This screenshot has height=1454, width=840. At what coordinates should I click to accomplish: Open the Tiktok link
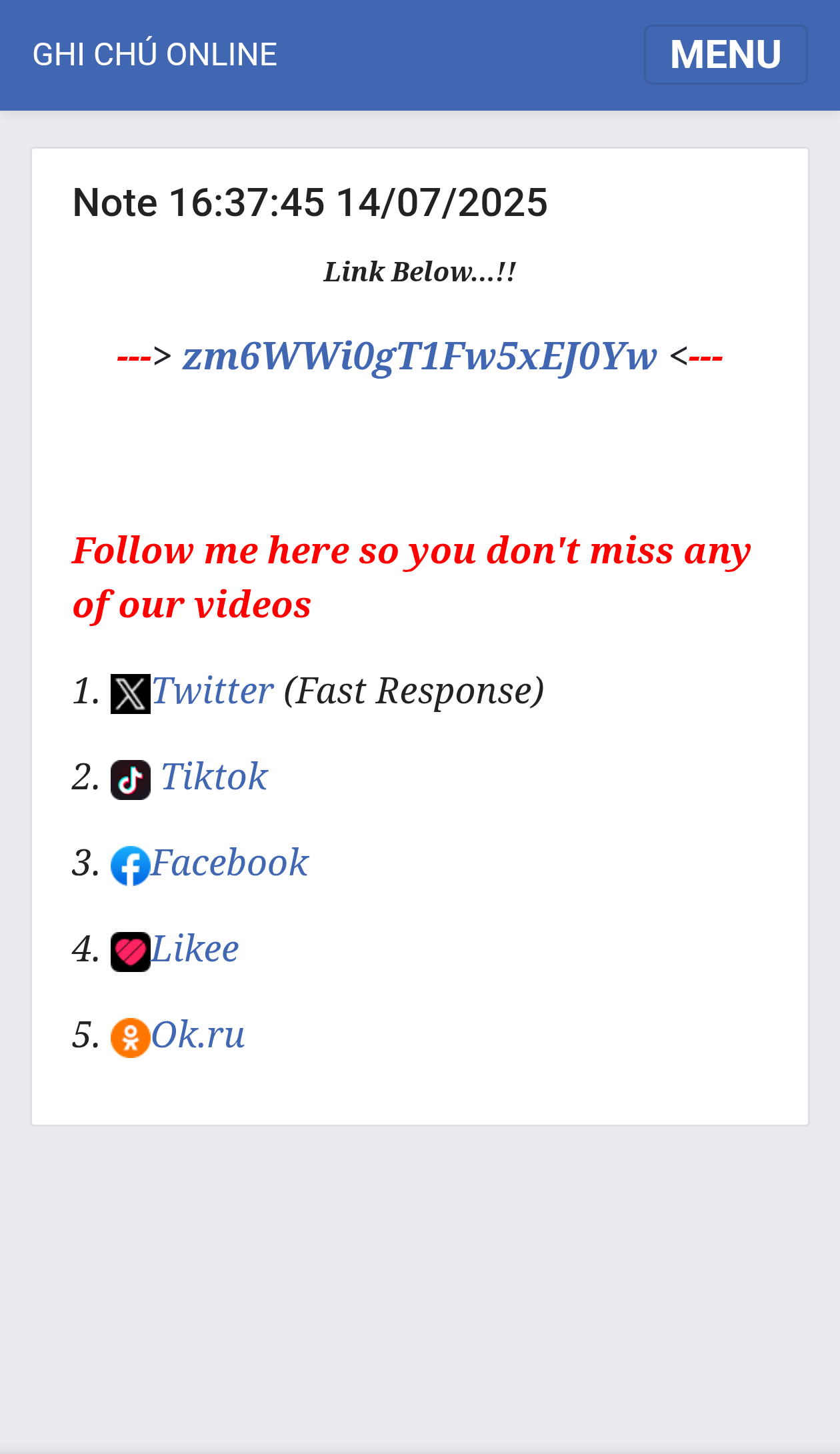coord(214,777)
